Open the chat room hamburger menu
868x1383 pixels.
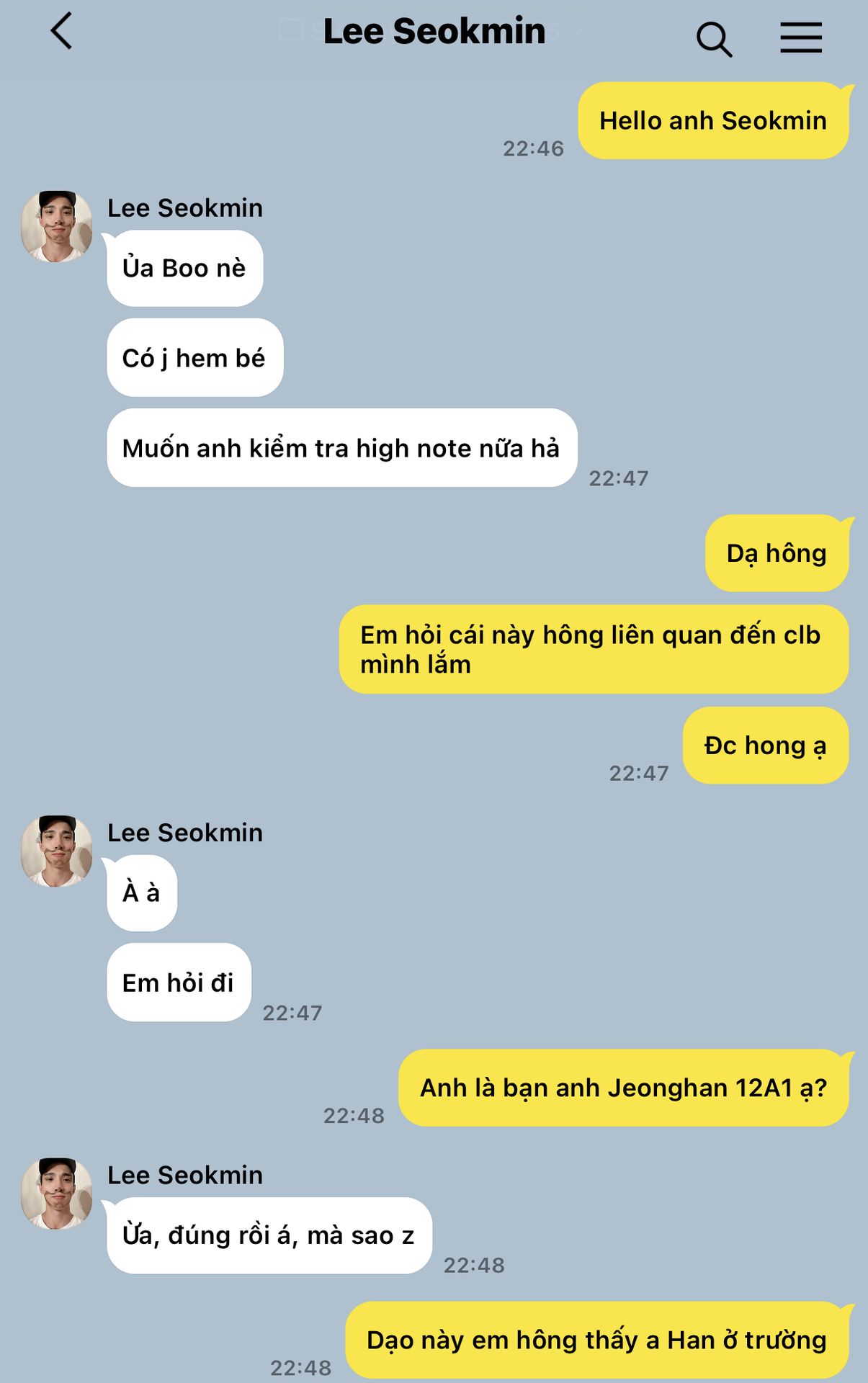pos(801,37)
